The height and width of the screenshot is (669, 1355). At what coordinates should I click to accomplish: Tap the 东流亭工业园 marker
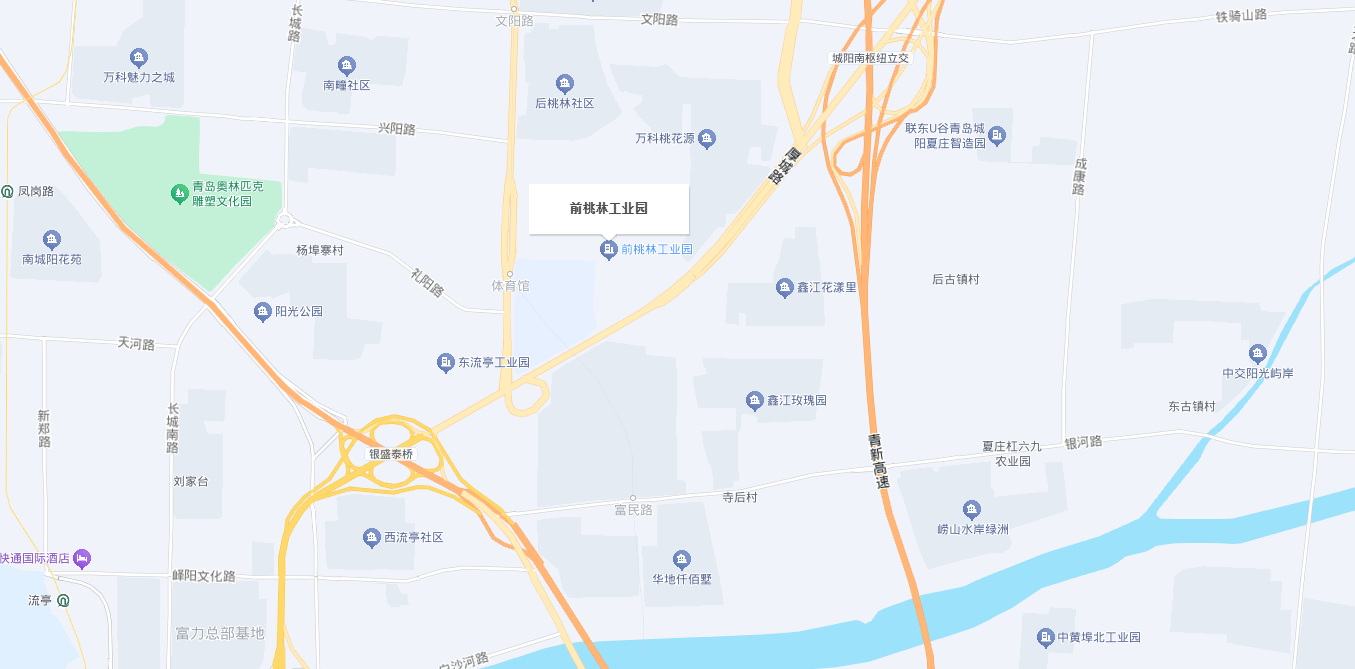click(446, 362)
